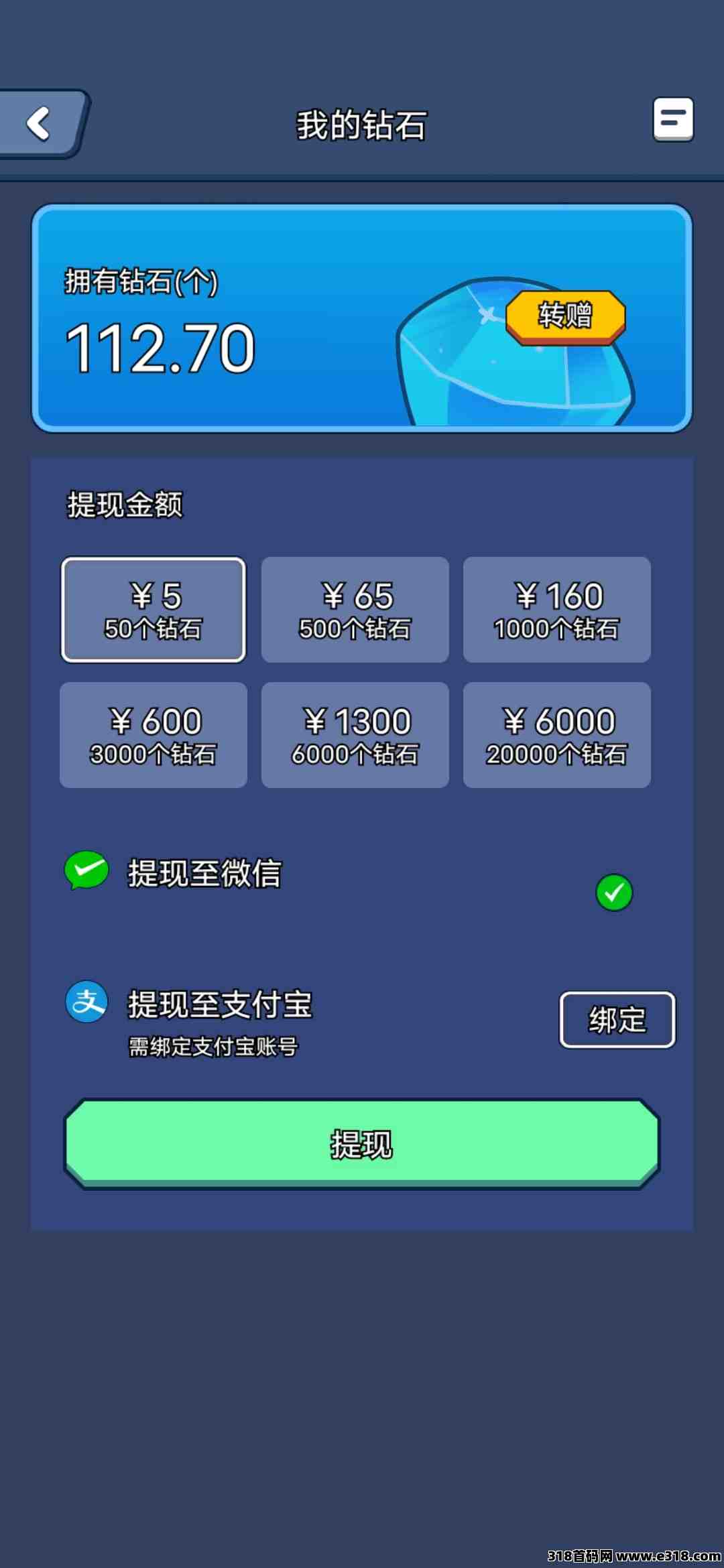The image size is (724, 1568).
Task: Select the ¥600 option for 3000 diamonds
Action: point(154,735)
